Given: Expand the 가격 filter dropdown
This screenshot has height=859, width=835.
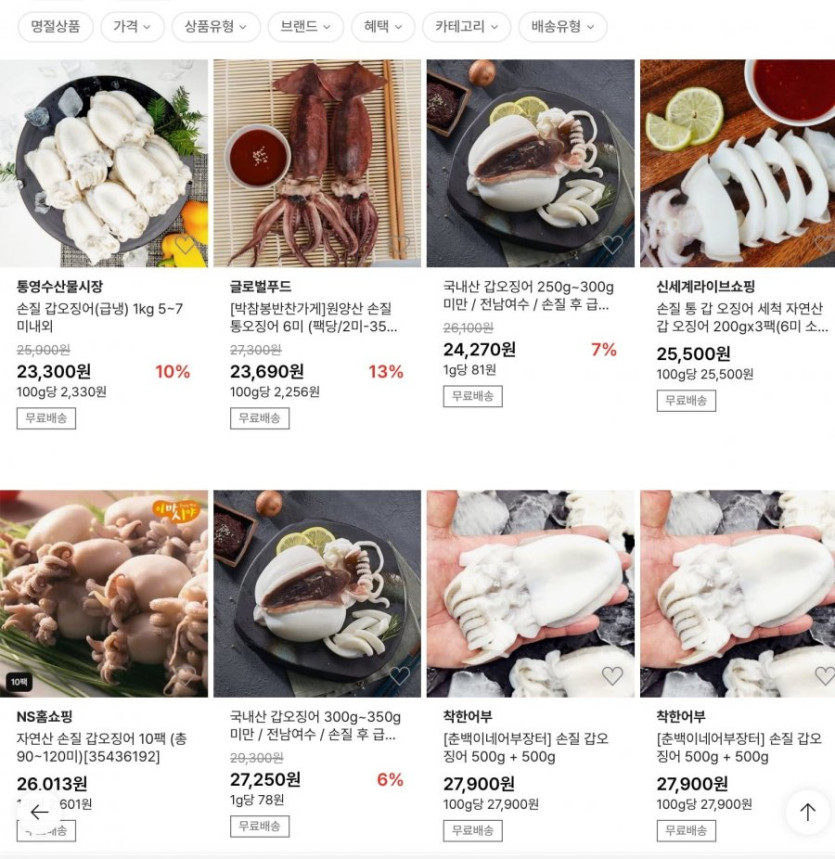Looking at the screenshot, I should 131,27.
